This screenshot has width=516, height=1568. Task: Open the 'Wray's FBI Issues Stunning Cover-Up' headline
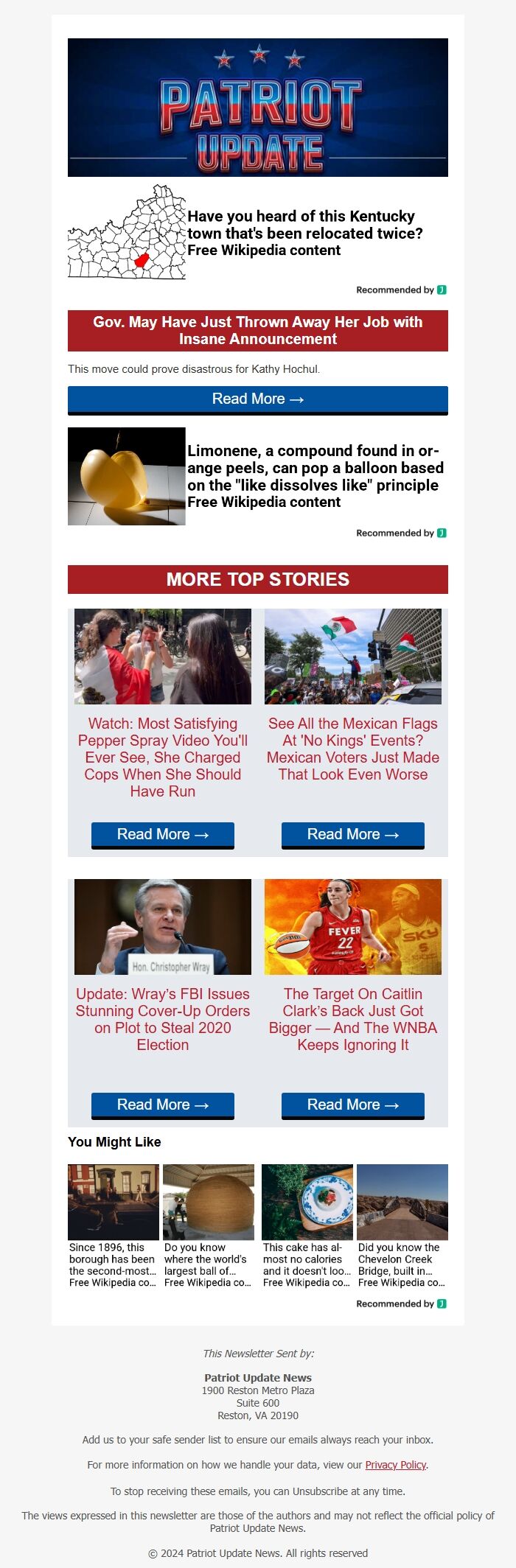click(x=162, y=1019)
